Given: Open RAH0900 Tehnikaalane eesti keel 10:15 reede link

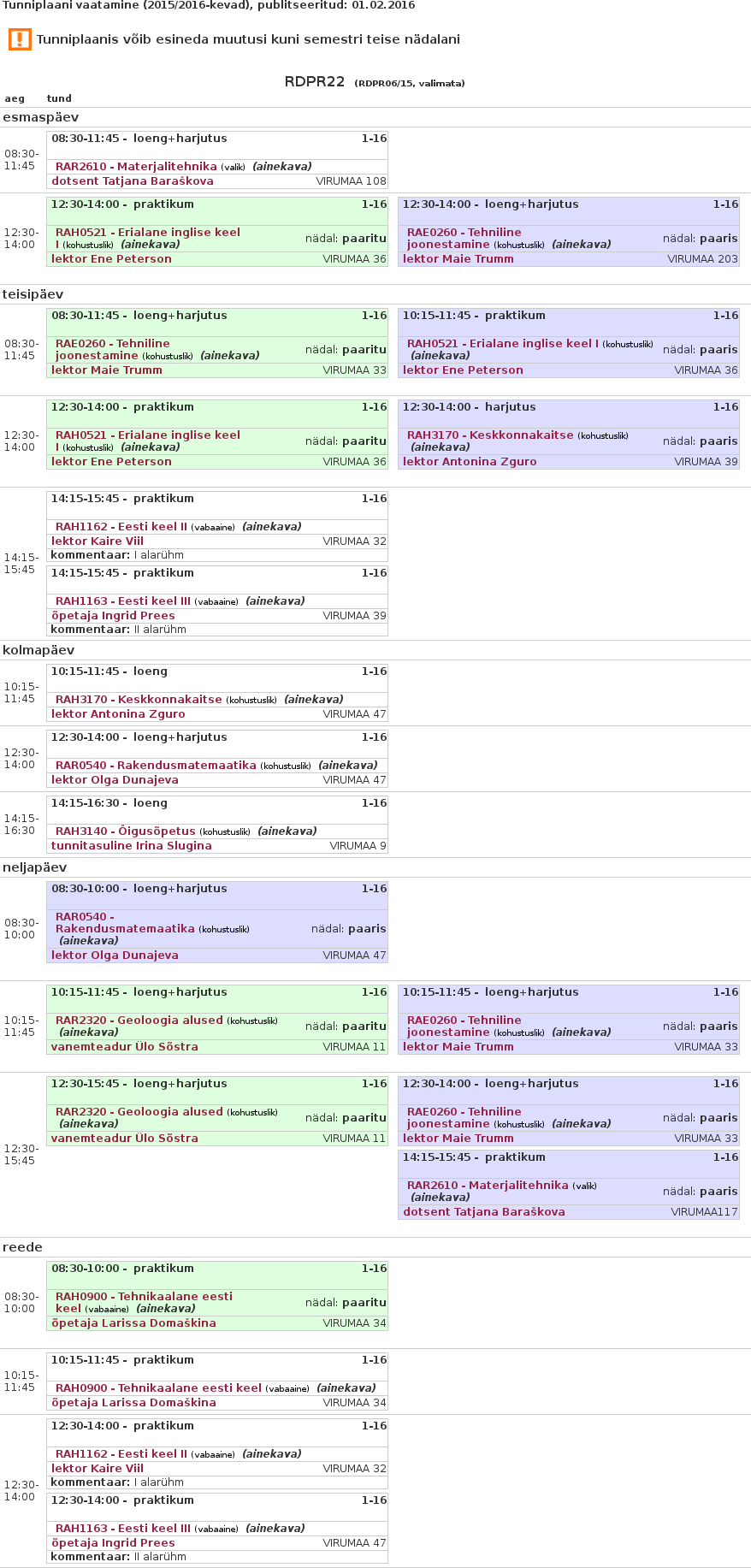Looking at the screenshot, I should (x=158, y=1388).
